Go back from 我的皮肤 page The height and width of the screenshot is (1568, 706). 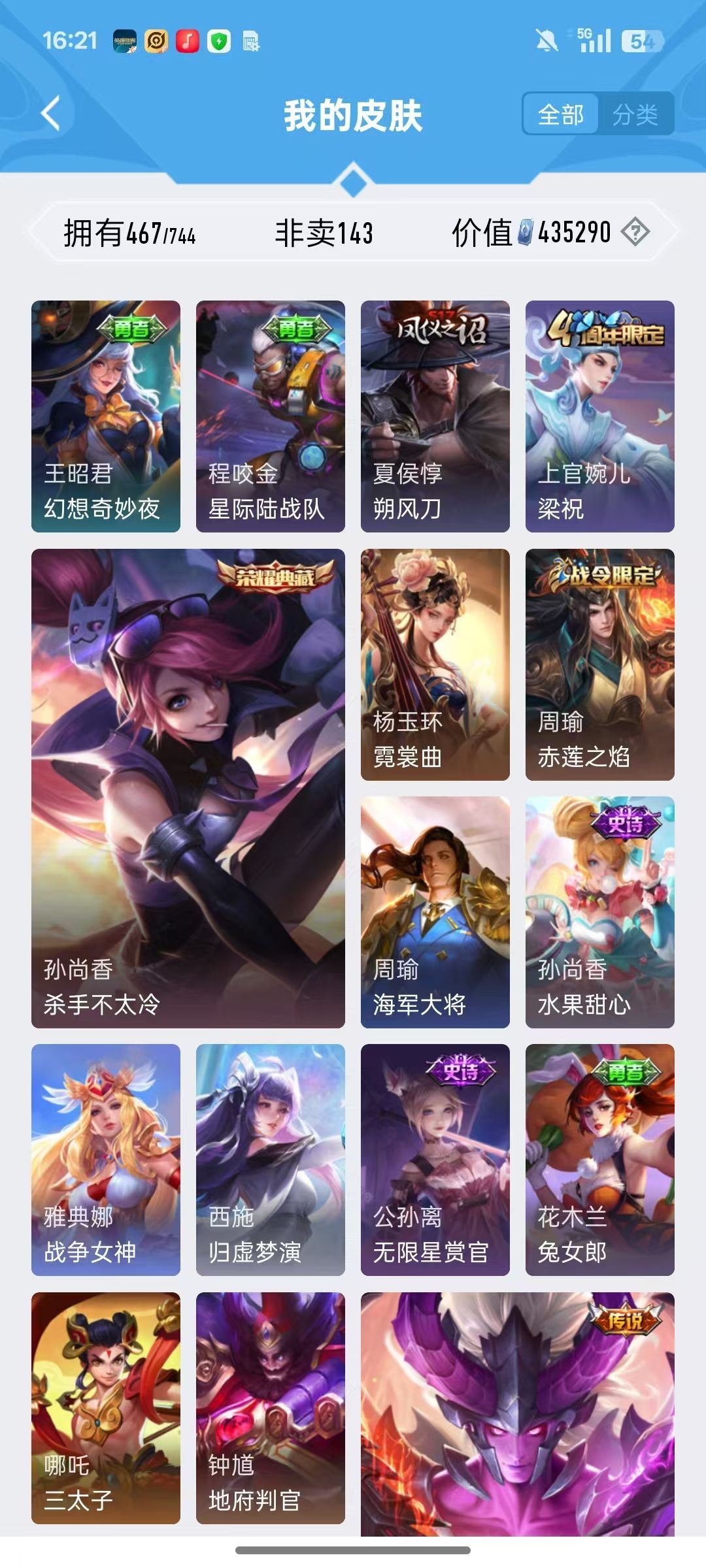point(51,114)
